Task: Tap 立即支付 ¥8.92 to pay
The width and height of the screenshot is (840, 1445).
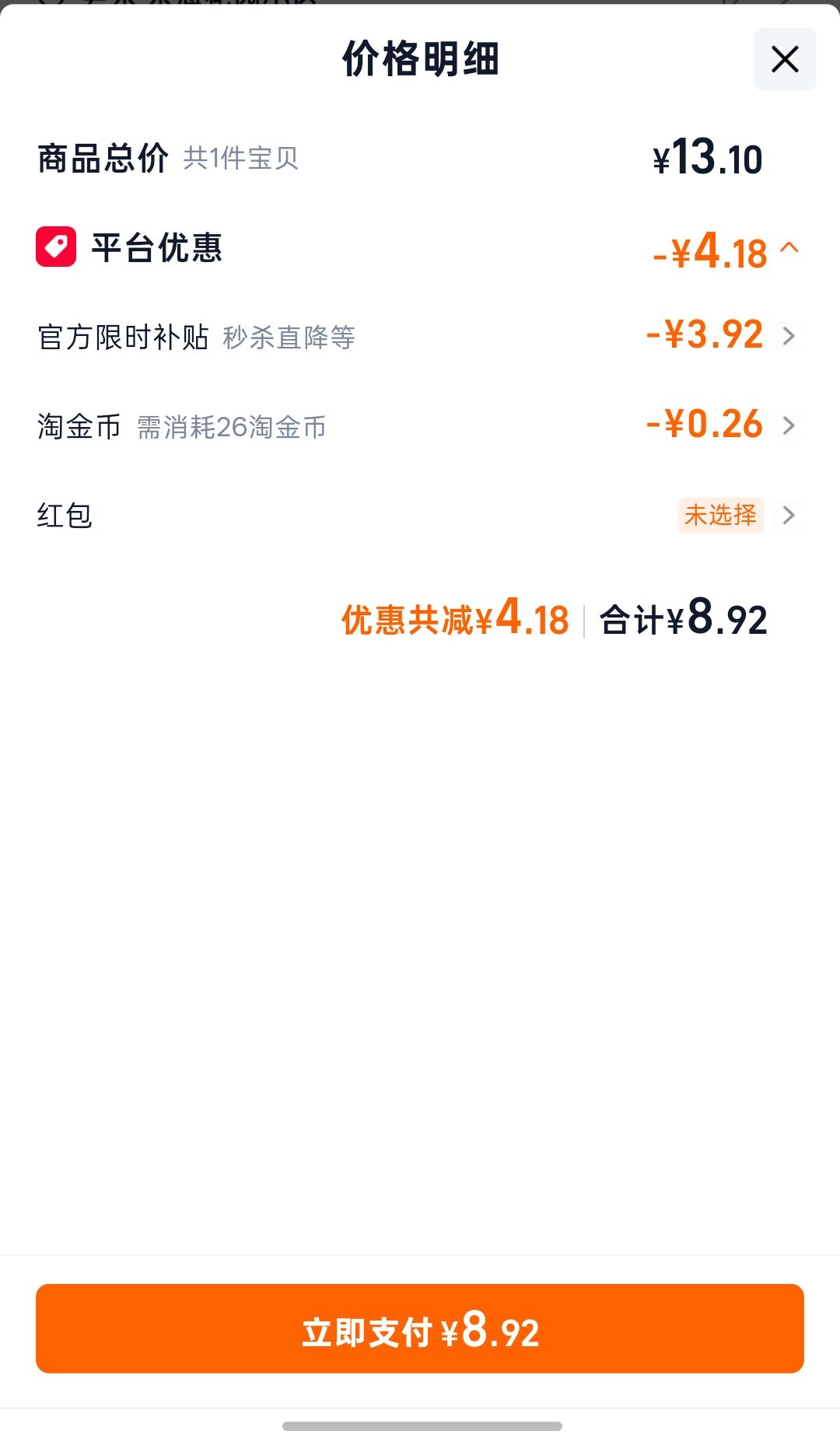Action: [x=420, y=1328]
